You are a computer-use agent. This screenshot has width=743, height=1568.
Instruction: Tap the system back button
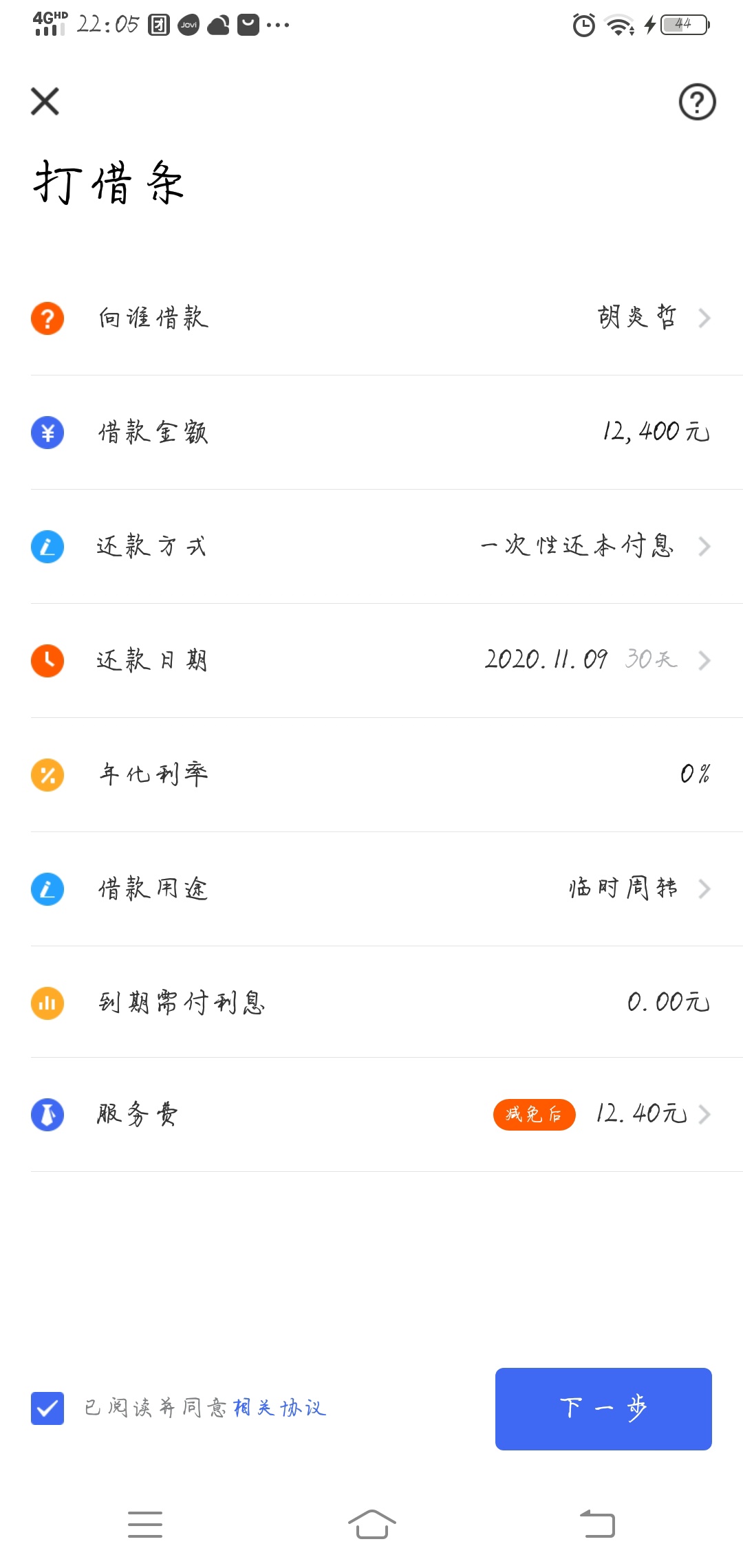[x=597, y=1524]
